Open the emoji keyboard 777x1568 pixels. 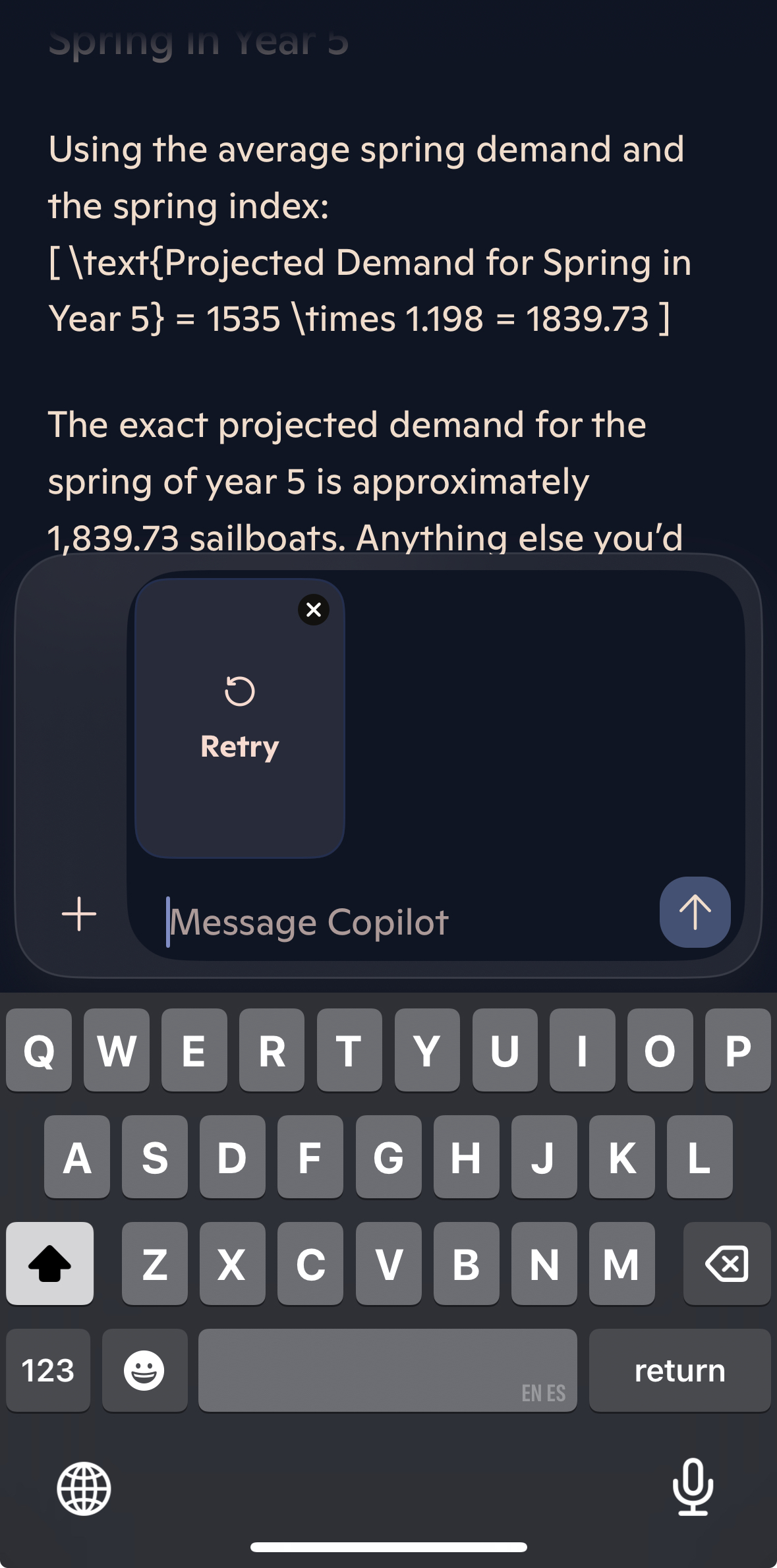144,1370
